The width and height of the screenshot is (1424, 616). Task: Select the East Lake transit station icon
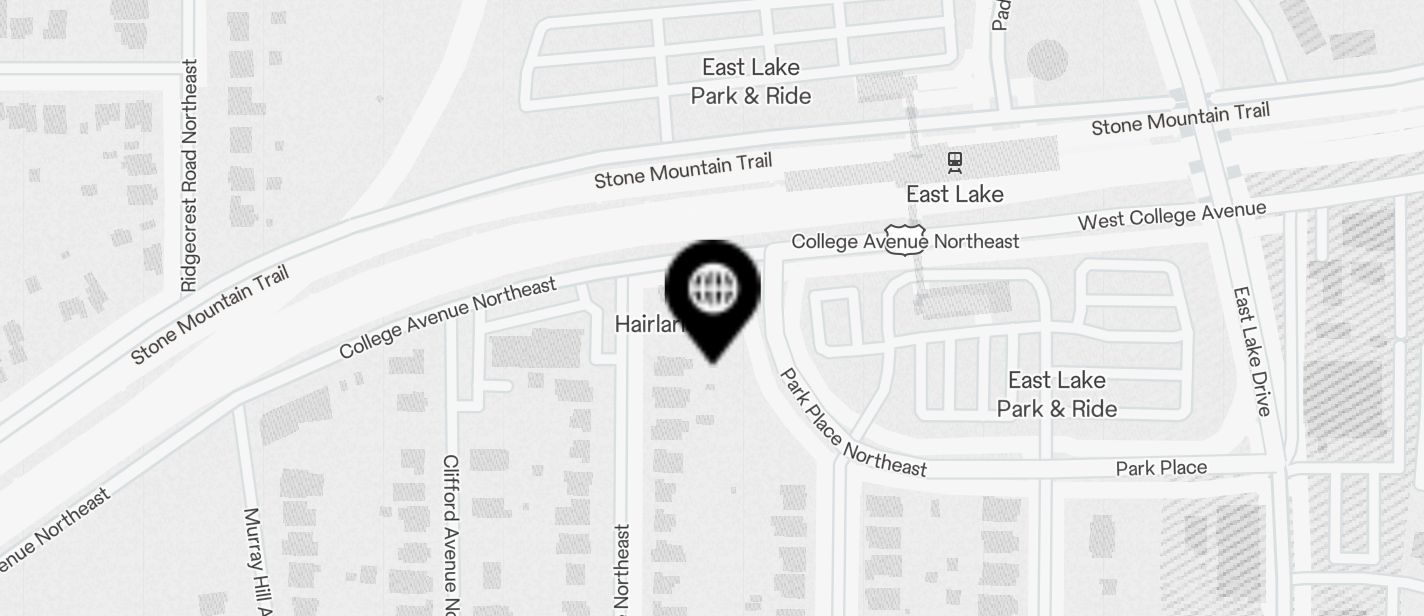click(x=955, y=162)
